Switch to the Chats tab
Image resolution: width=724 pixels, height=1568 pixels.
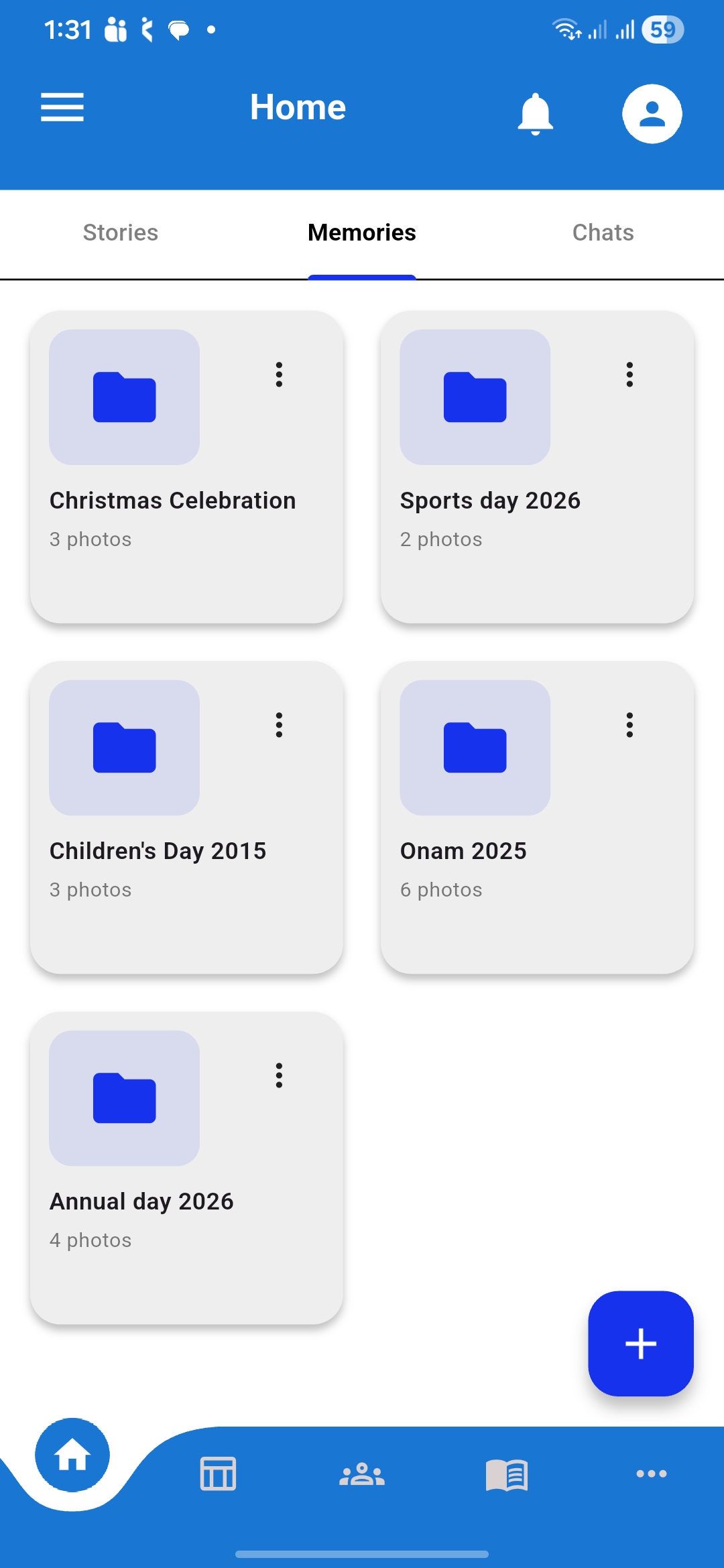[603, 233]
